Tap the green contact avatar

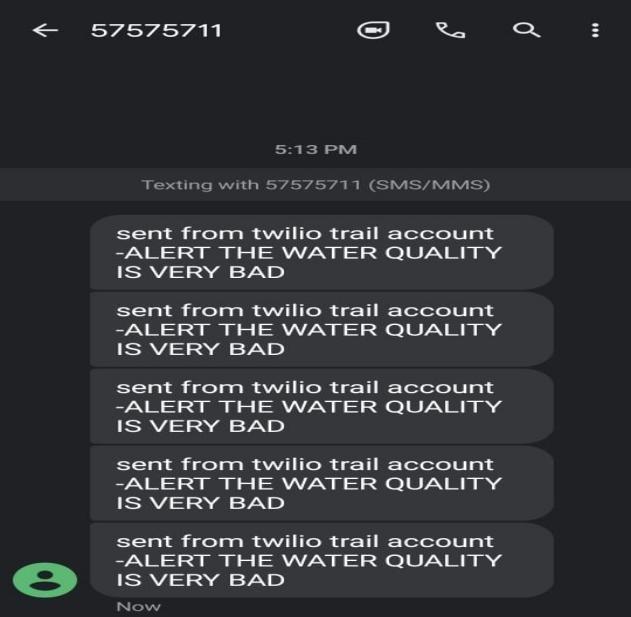coord(45,580)
